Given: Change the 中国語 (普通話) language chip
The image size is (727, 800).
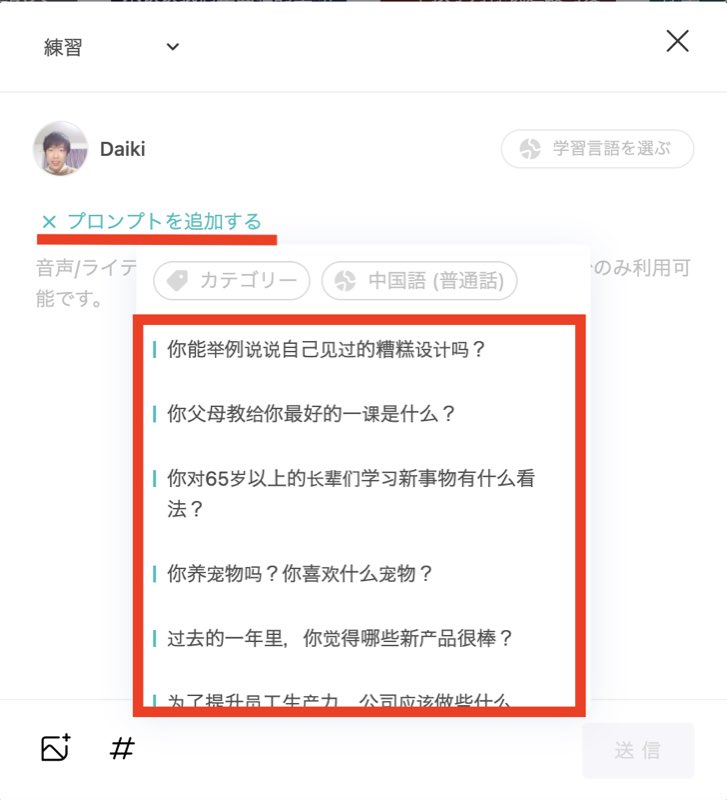Looking at the screenshot, I should tap(419, 281).
